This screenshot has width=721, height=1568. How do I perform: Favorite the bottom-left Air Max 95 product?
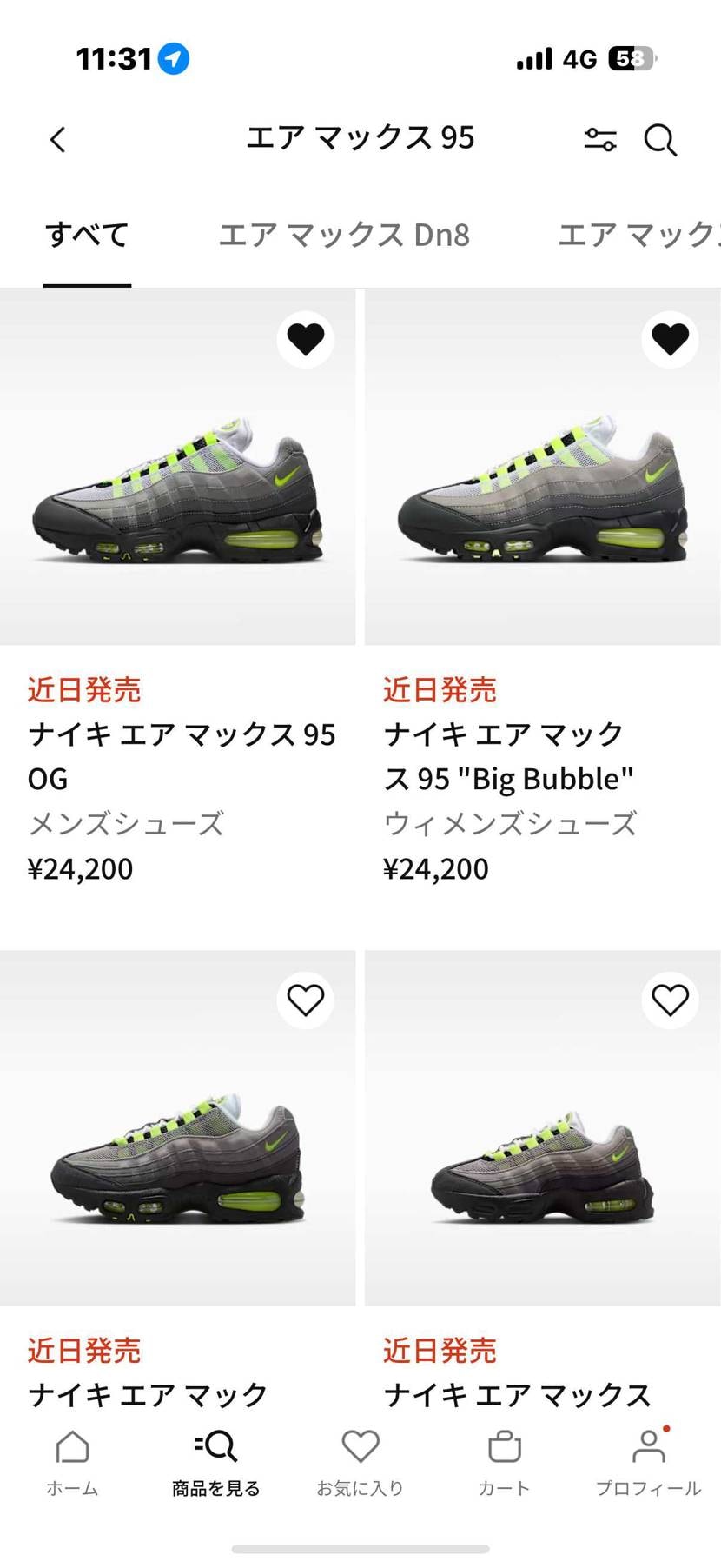coord(305,1000)
